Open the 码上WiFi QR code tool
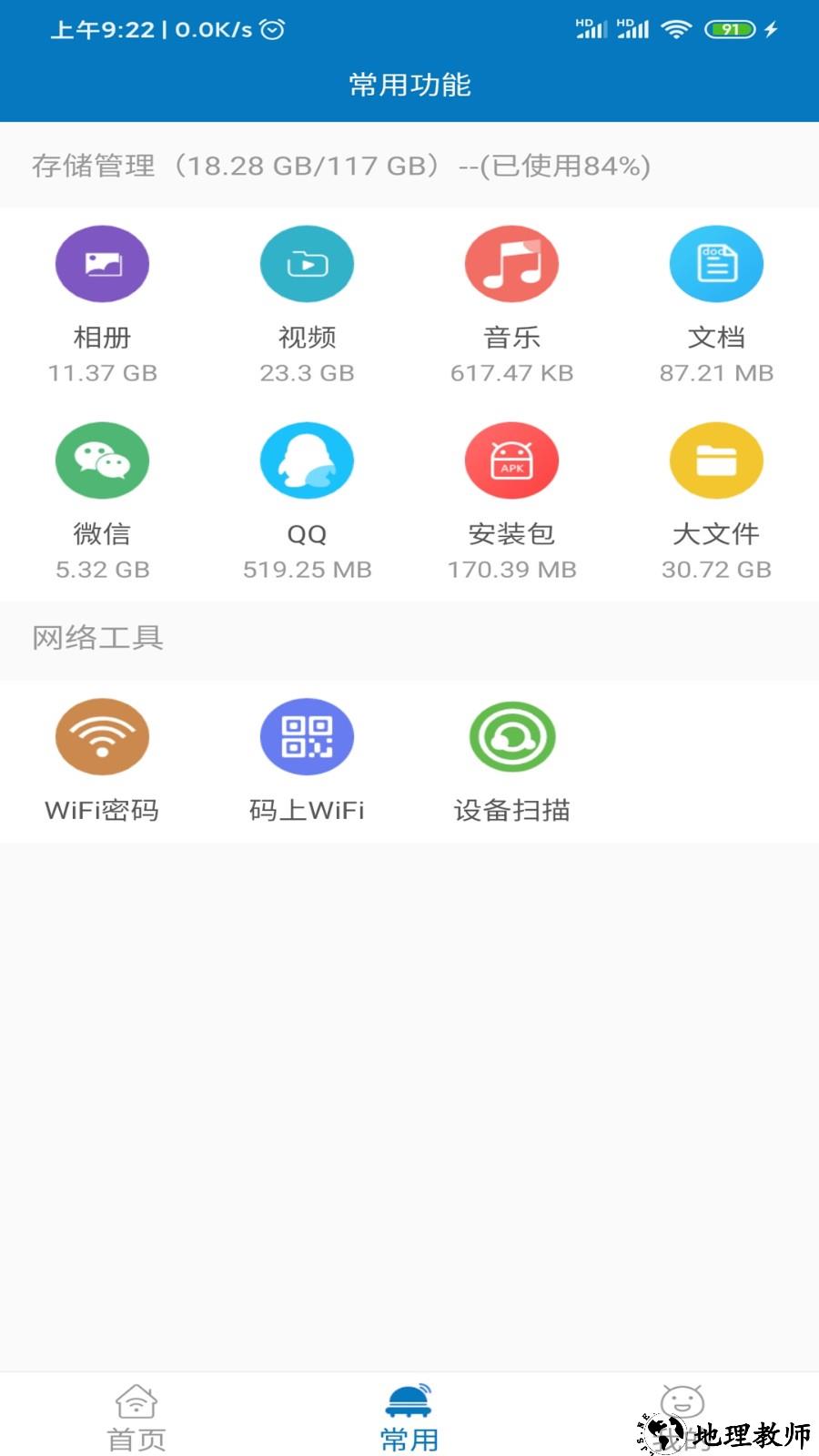 307,737
